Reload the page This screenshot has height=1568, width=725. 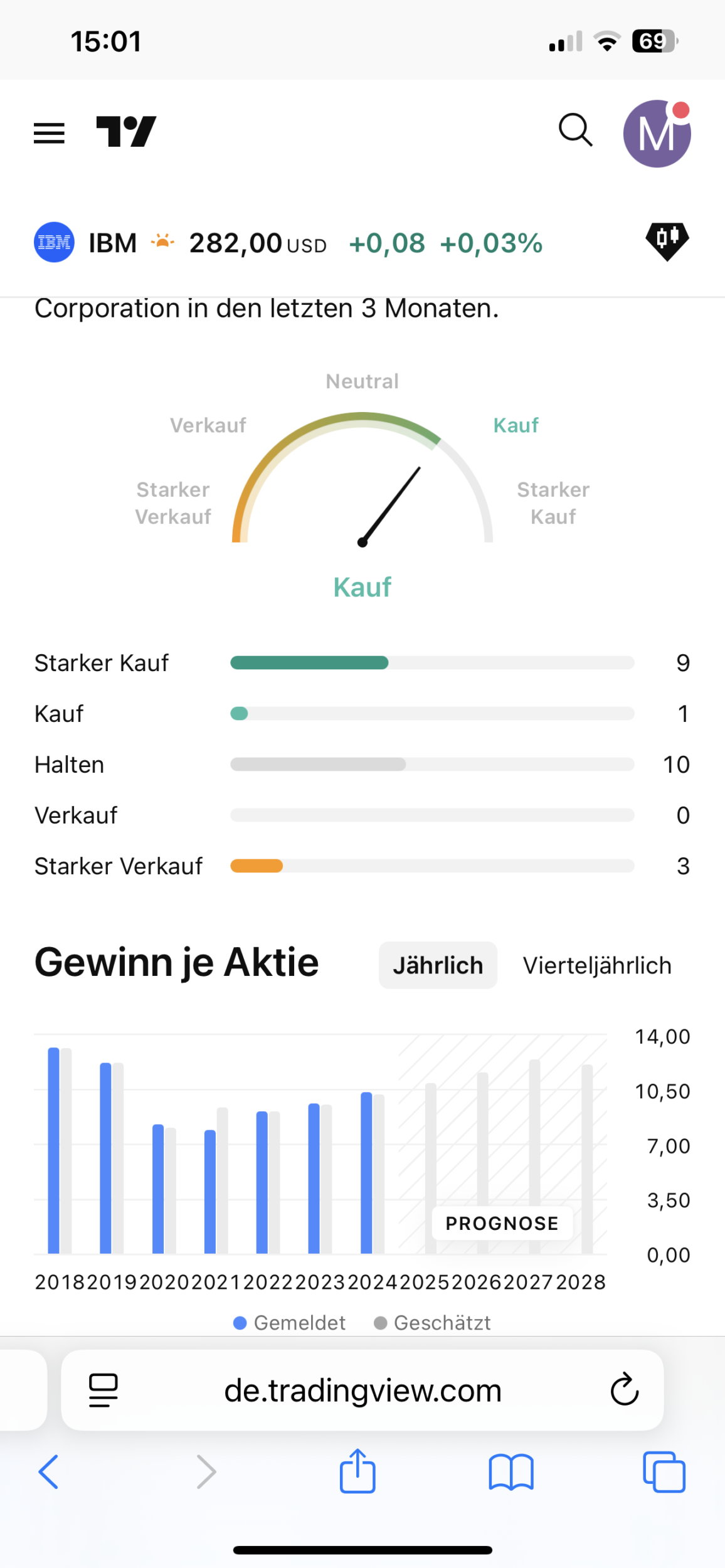(x=624, y=1390)
